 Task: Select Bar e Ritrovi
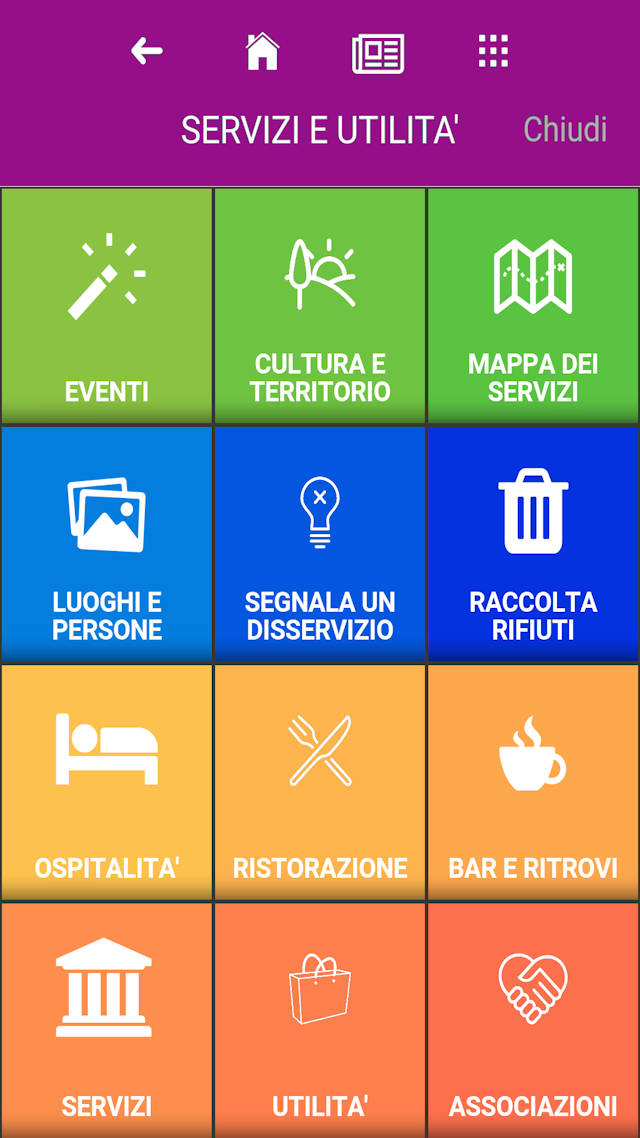[533, 782]
